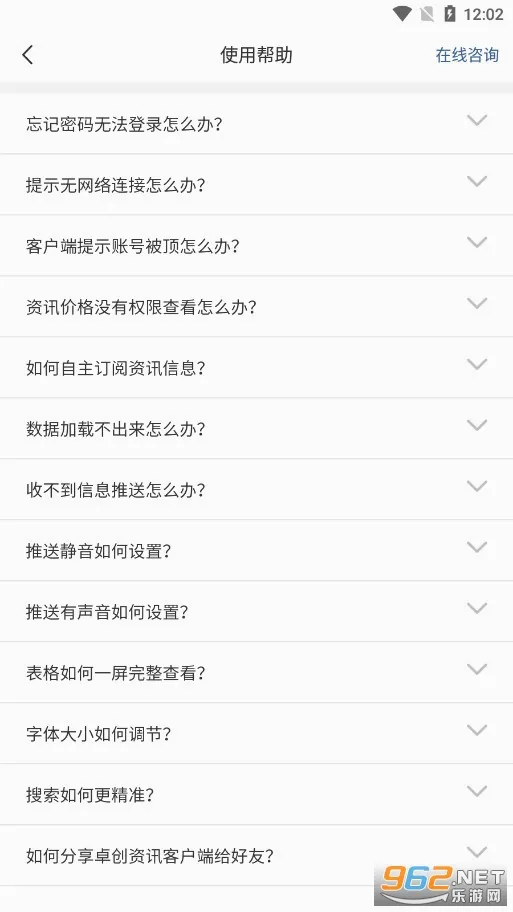The image size is (513, 912).
Task: Expand 忘记密码无法登录怎么办?
Action: tap(256, 123)
